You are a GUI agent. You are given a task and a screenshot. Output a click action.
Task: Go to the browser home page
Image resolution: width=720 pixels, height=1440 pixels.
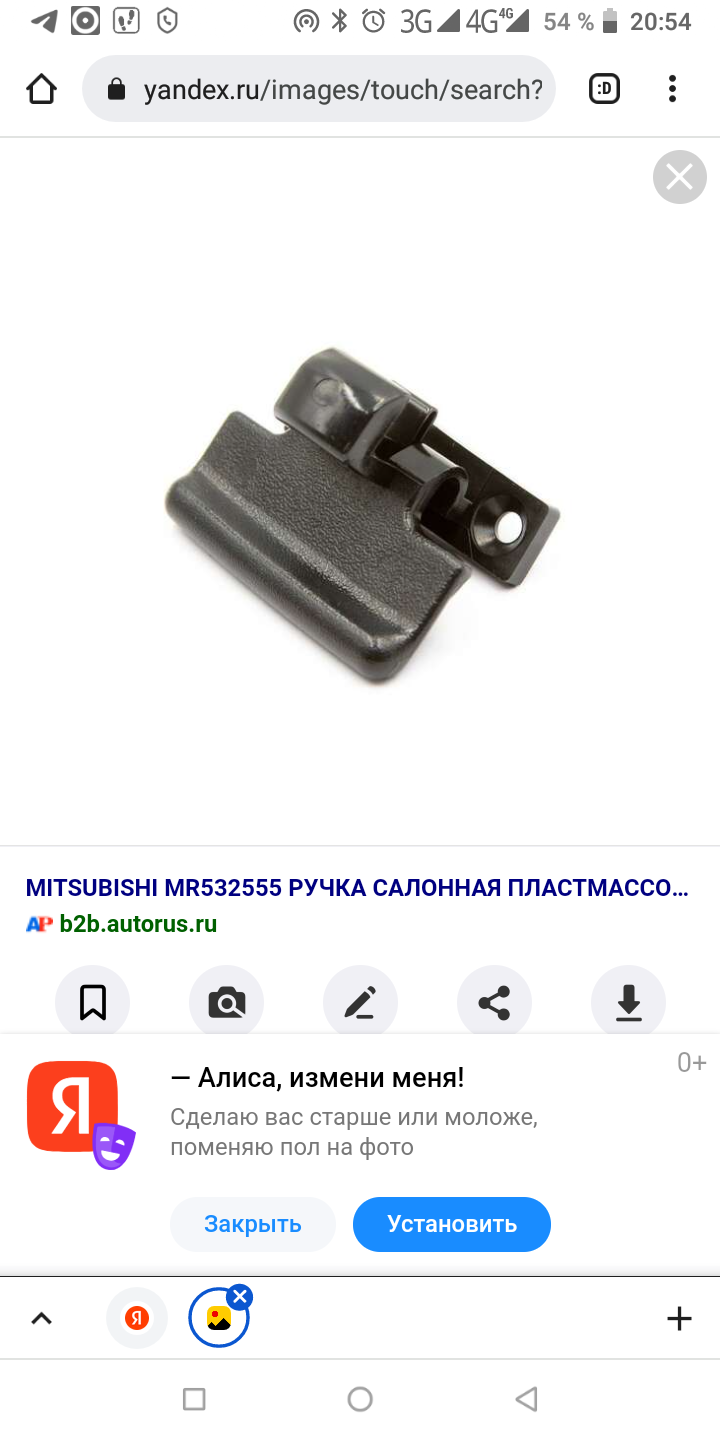coord(41,90)
